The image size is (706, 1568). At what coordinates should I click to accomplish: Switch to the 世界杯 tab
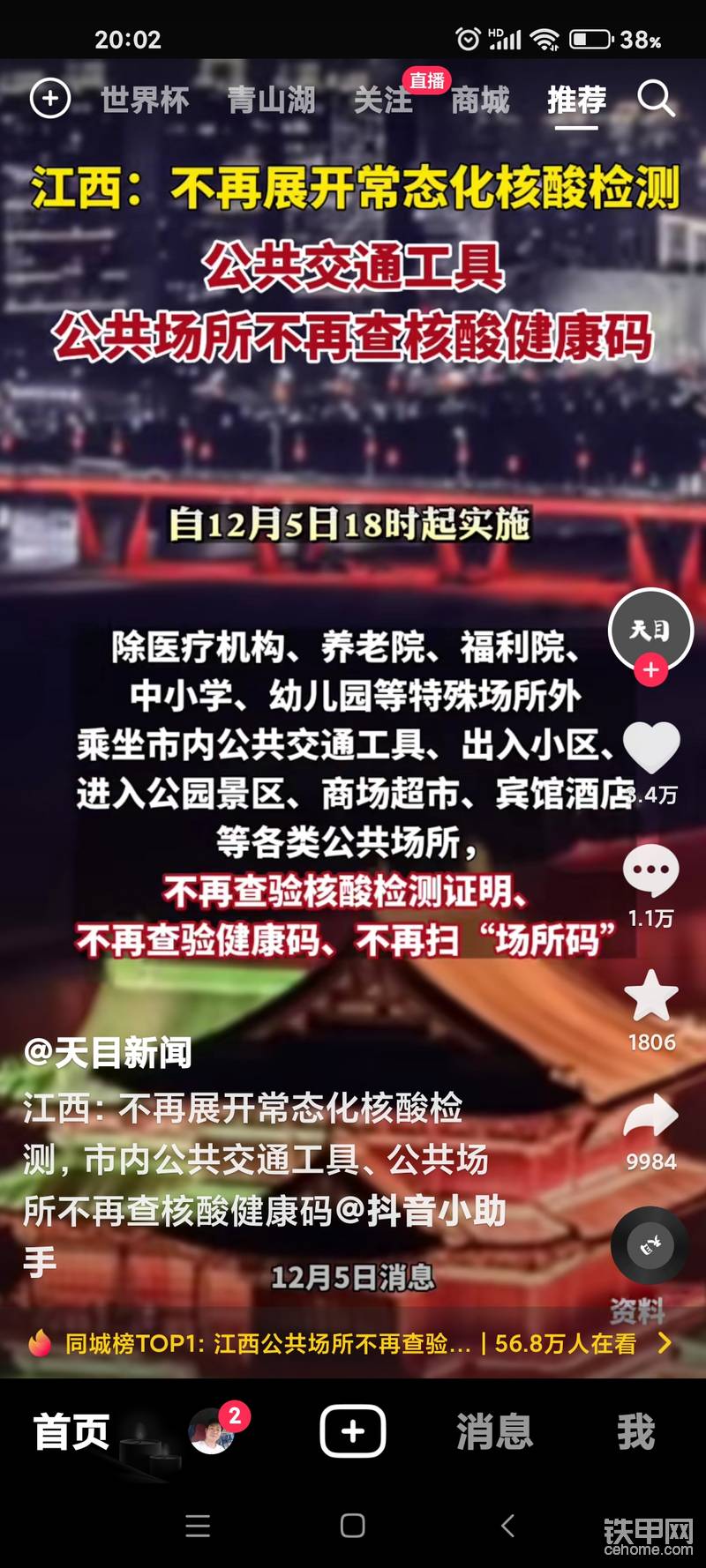[x=145, y=101]
